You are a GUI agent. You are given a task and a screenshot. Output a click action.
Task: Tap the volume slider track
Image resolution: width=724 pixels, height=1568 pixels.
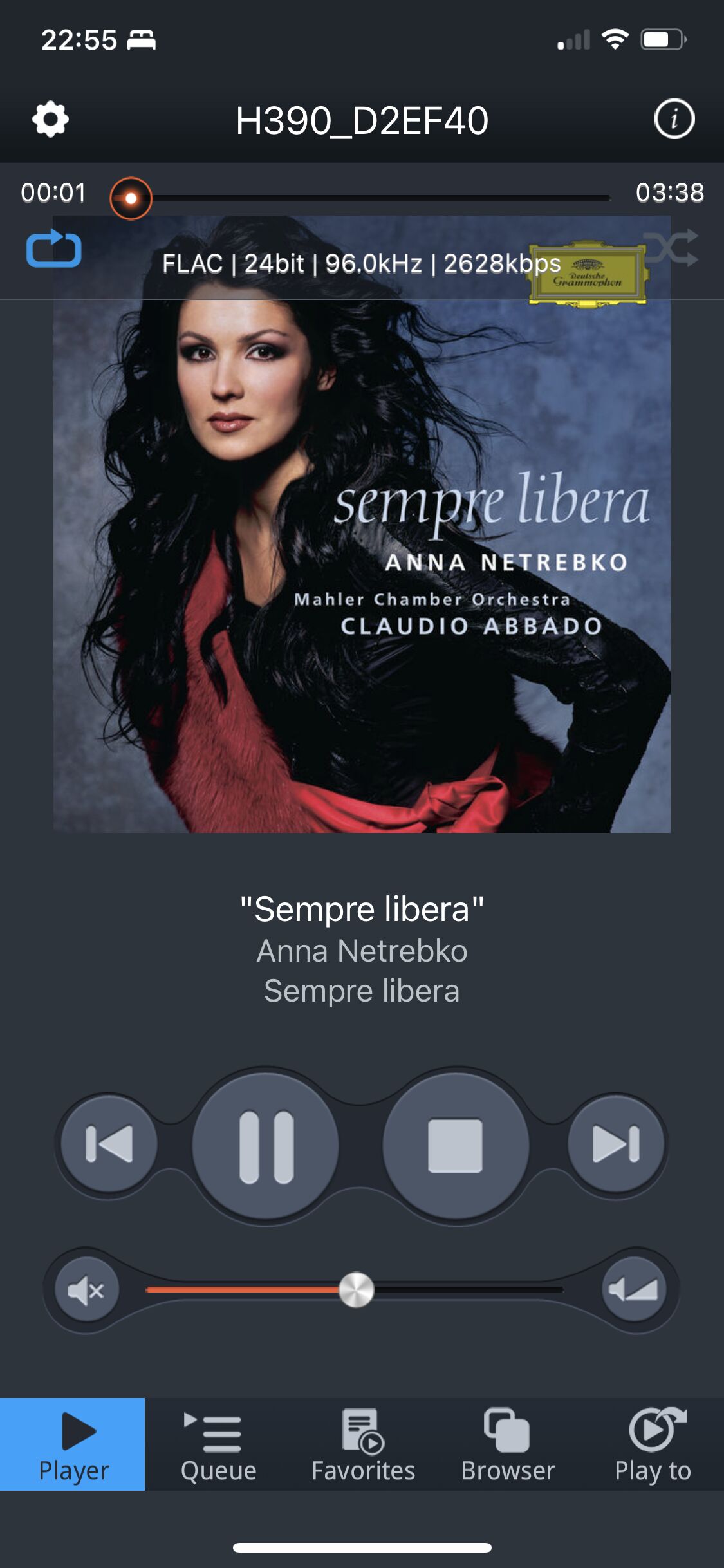pos(355,1289)
